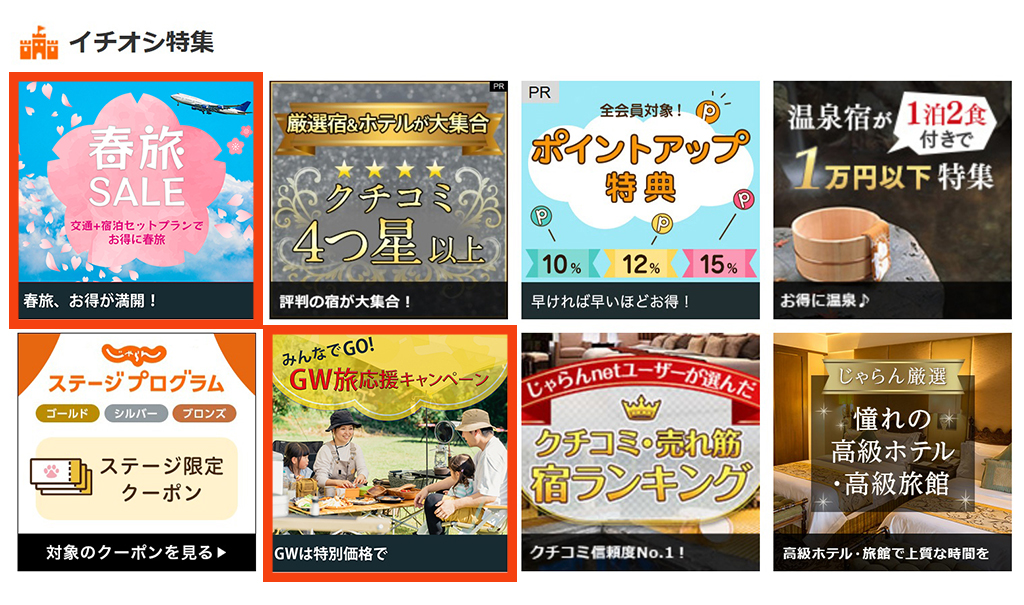Open the GW旅応援キャンペーン tile
Screen dimensions: 1024x605
click(x=389, y=452)
